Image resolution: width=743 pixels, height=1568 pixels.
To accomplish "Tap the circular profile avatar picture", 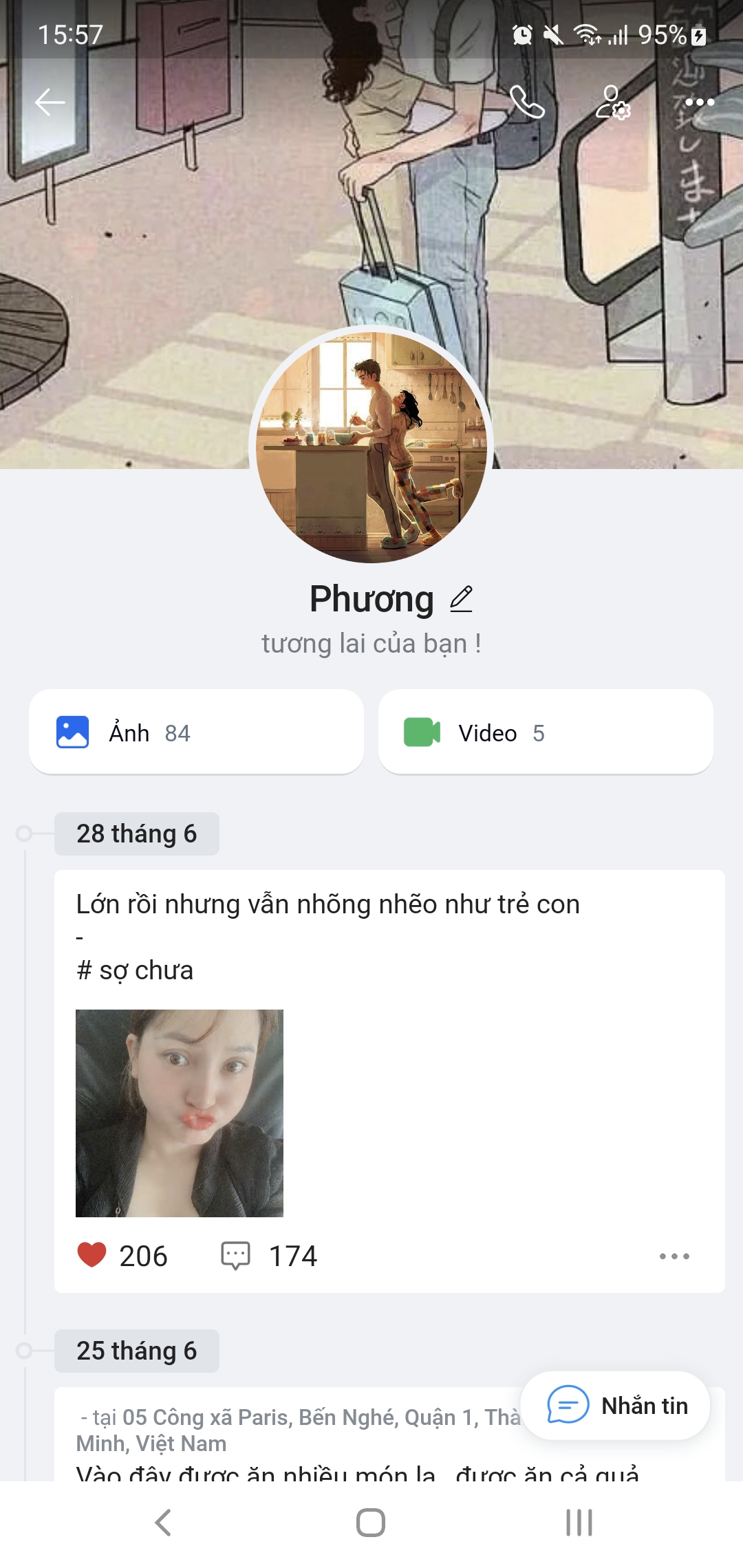I will click(371, 444).
